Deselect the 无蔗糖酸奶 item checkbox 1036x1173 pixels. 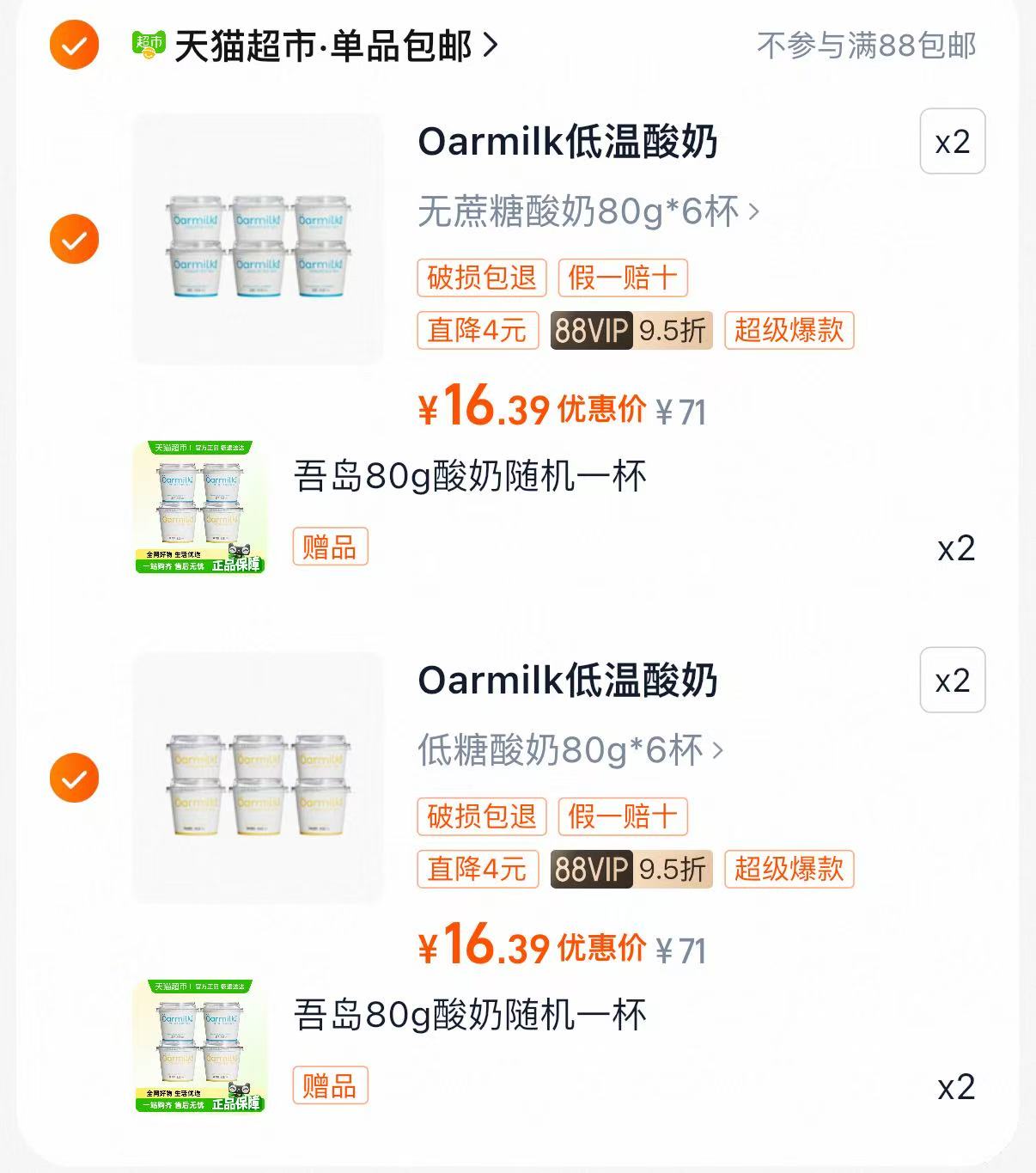[74, 239]
